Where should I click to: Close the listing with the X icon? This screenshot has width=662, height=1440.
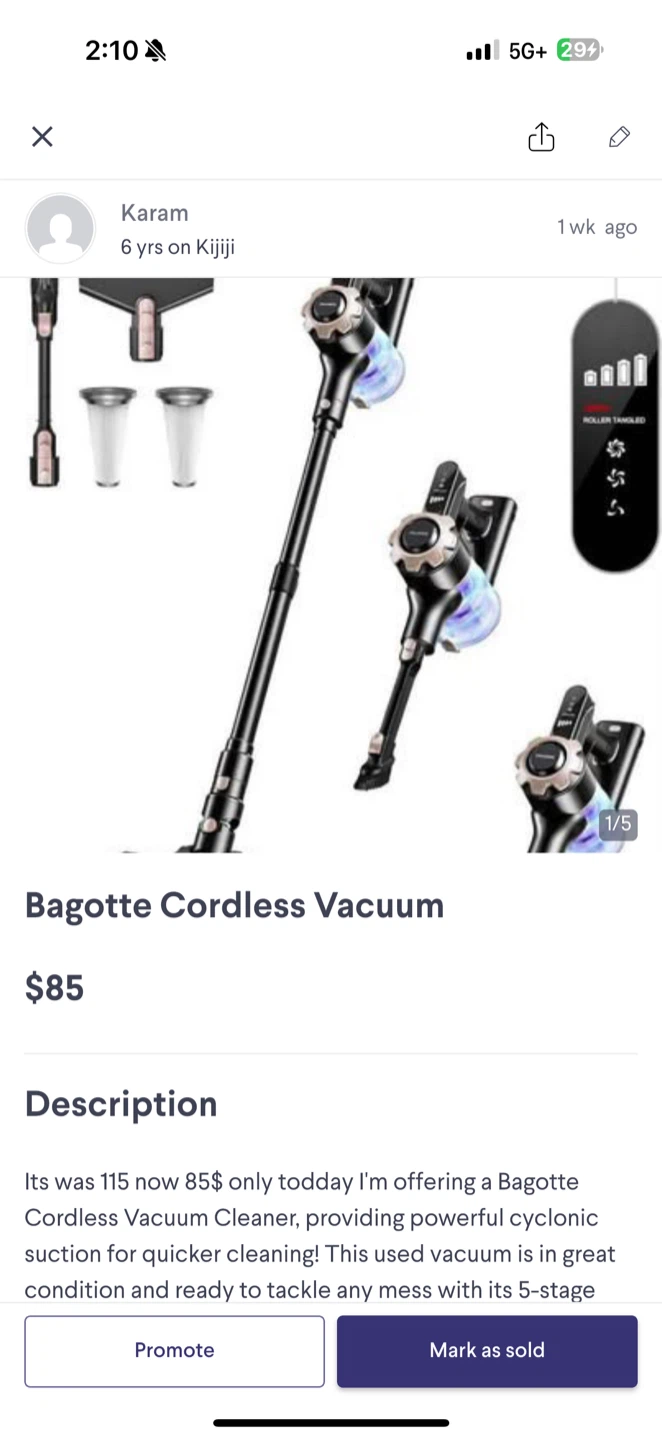point(42,137)
